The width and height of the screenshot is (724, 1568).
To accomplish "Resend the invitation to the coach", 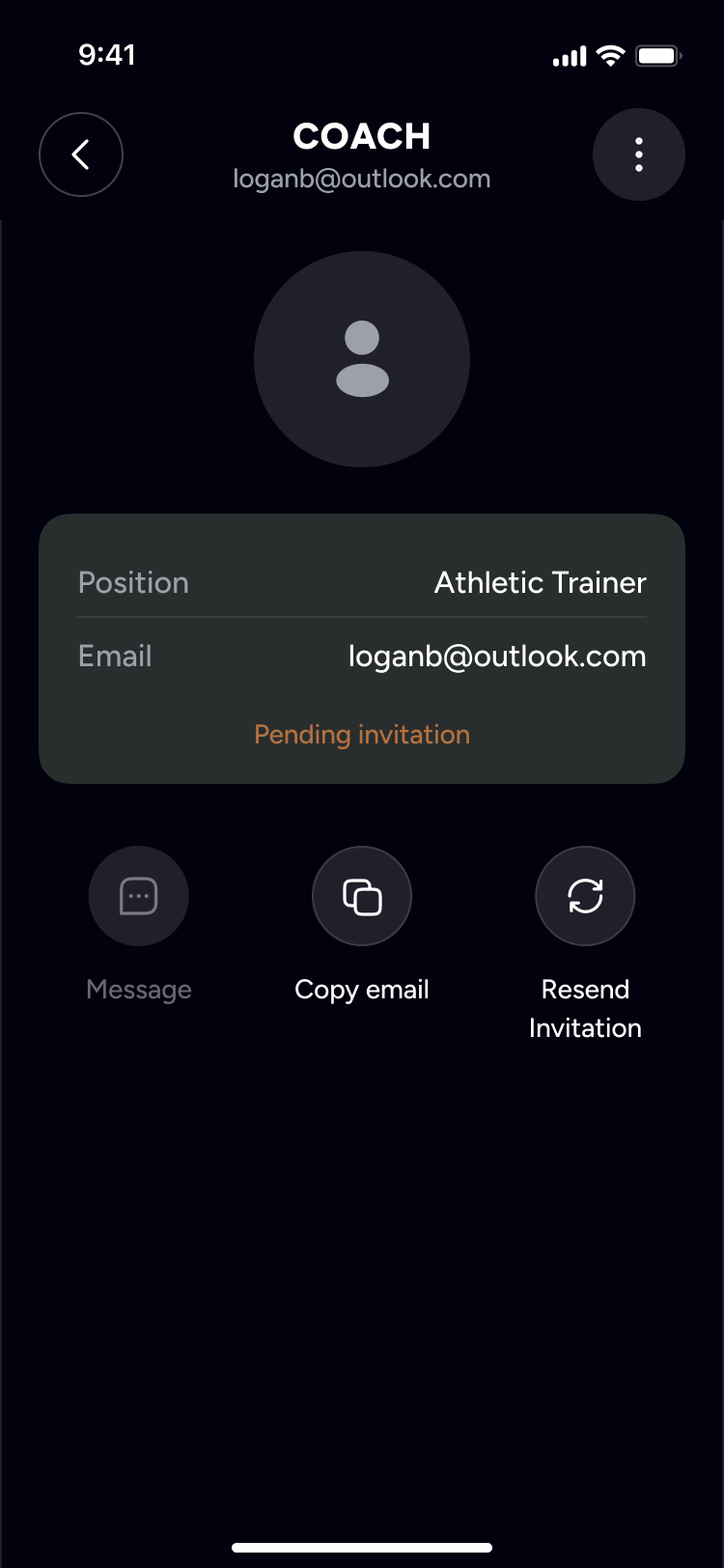I will coord(585,896).
